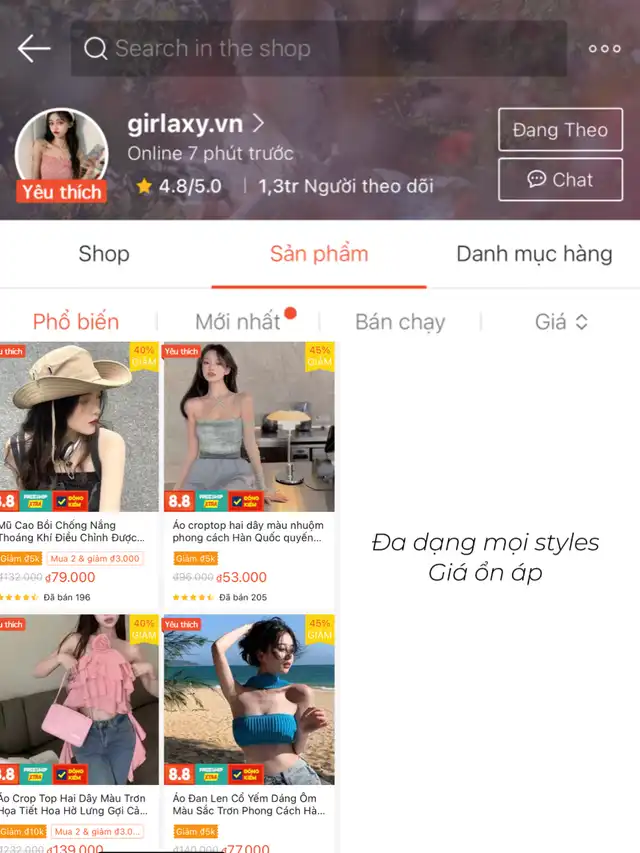Open girlaxy.vn shop details
Viewport: 640px width, 853px height.
click(x=196, y=124)
